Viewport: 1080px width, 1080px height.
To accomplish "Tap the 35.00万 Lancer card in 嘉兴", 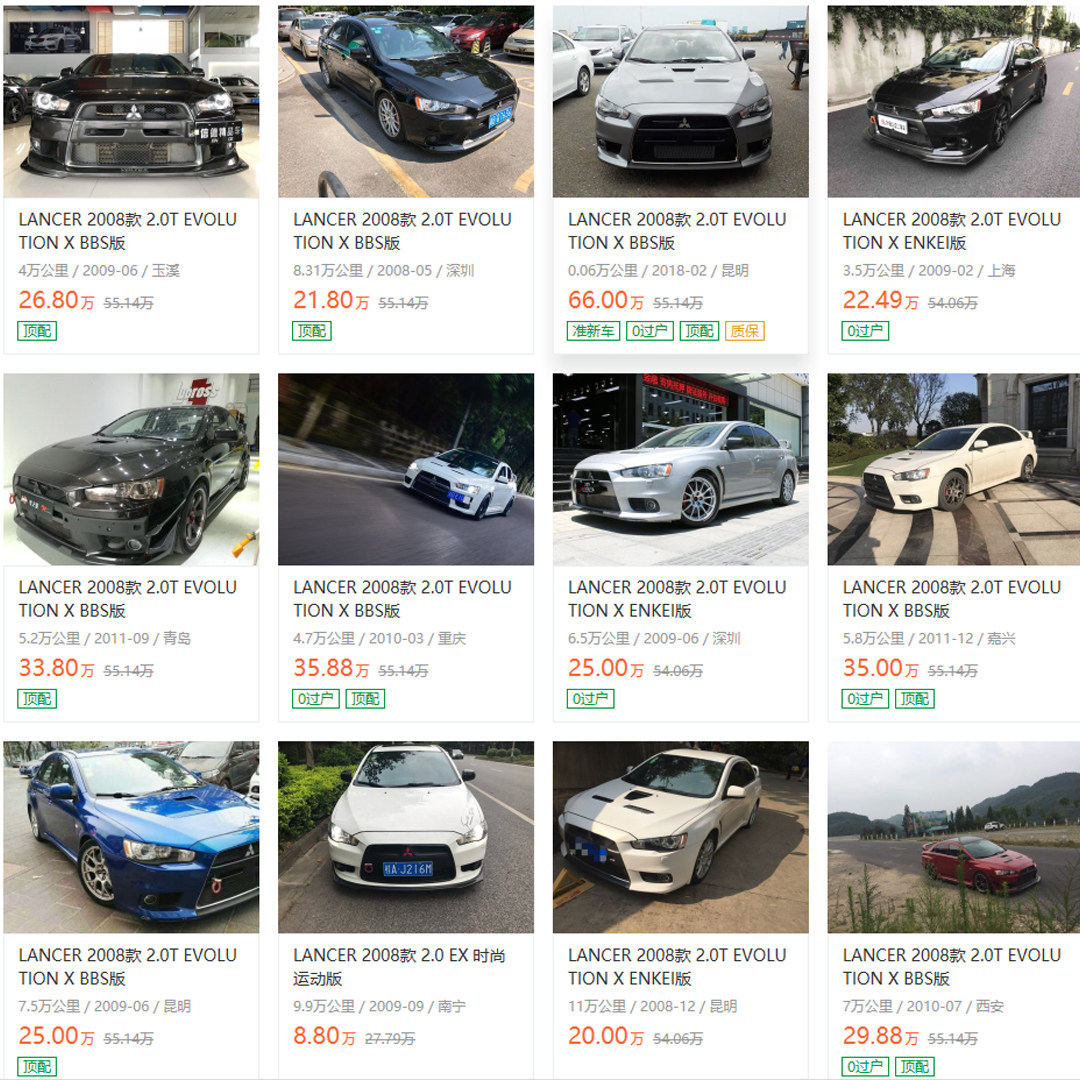I will 952,599.
